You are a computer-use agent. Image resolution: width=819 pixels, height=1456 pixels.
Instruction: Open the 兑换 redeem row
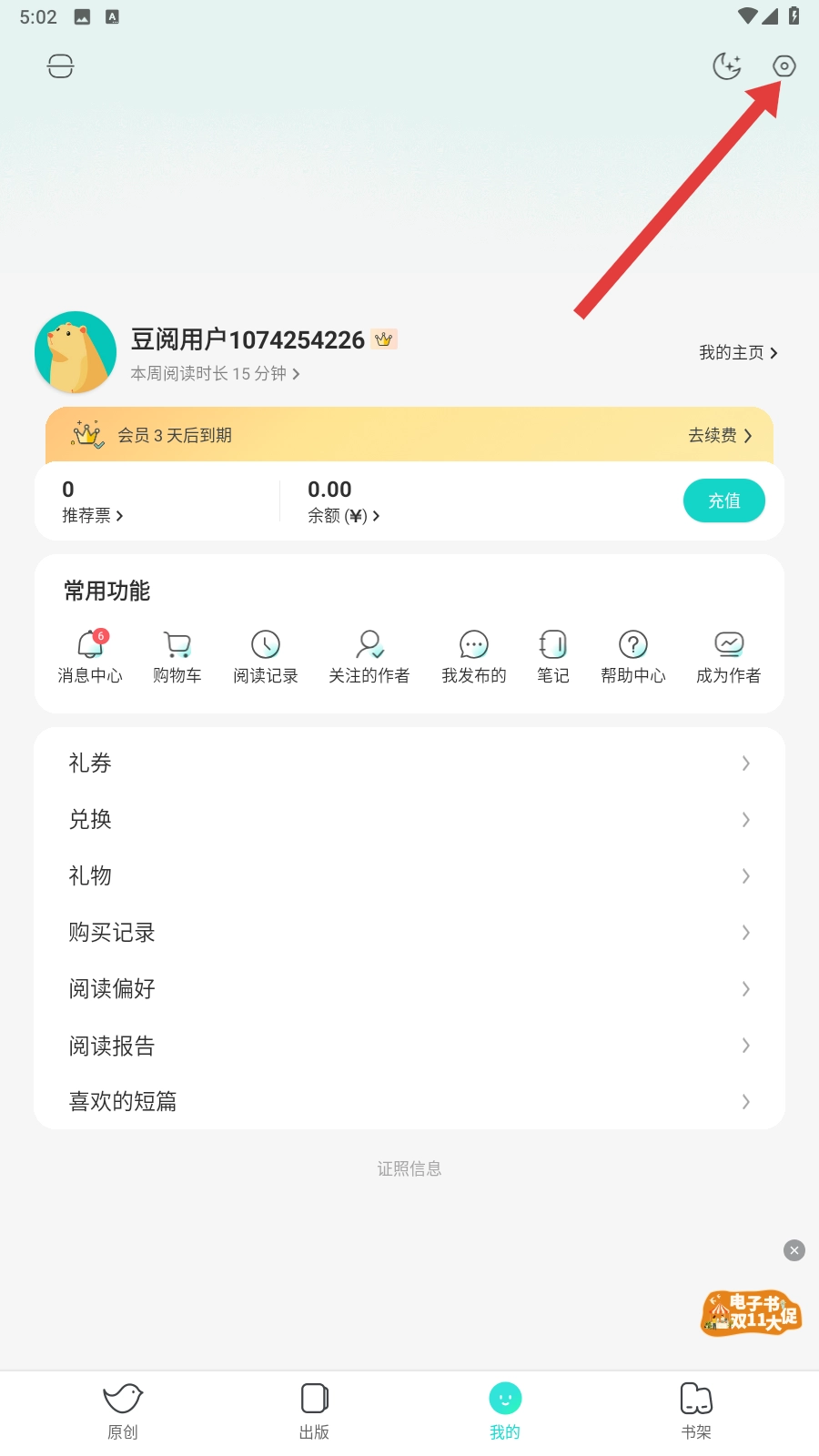tap(409, 820)
